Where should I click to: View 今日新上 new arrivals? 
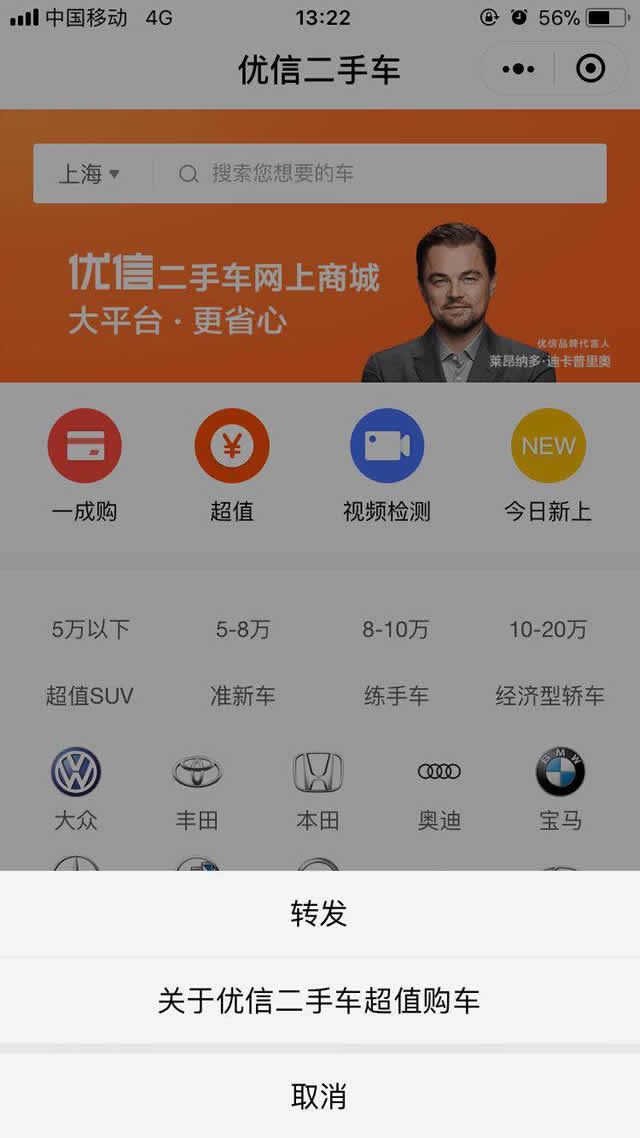coord(548,465)
